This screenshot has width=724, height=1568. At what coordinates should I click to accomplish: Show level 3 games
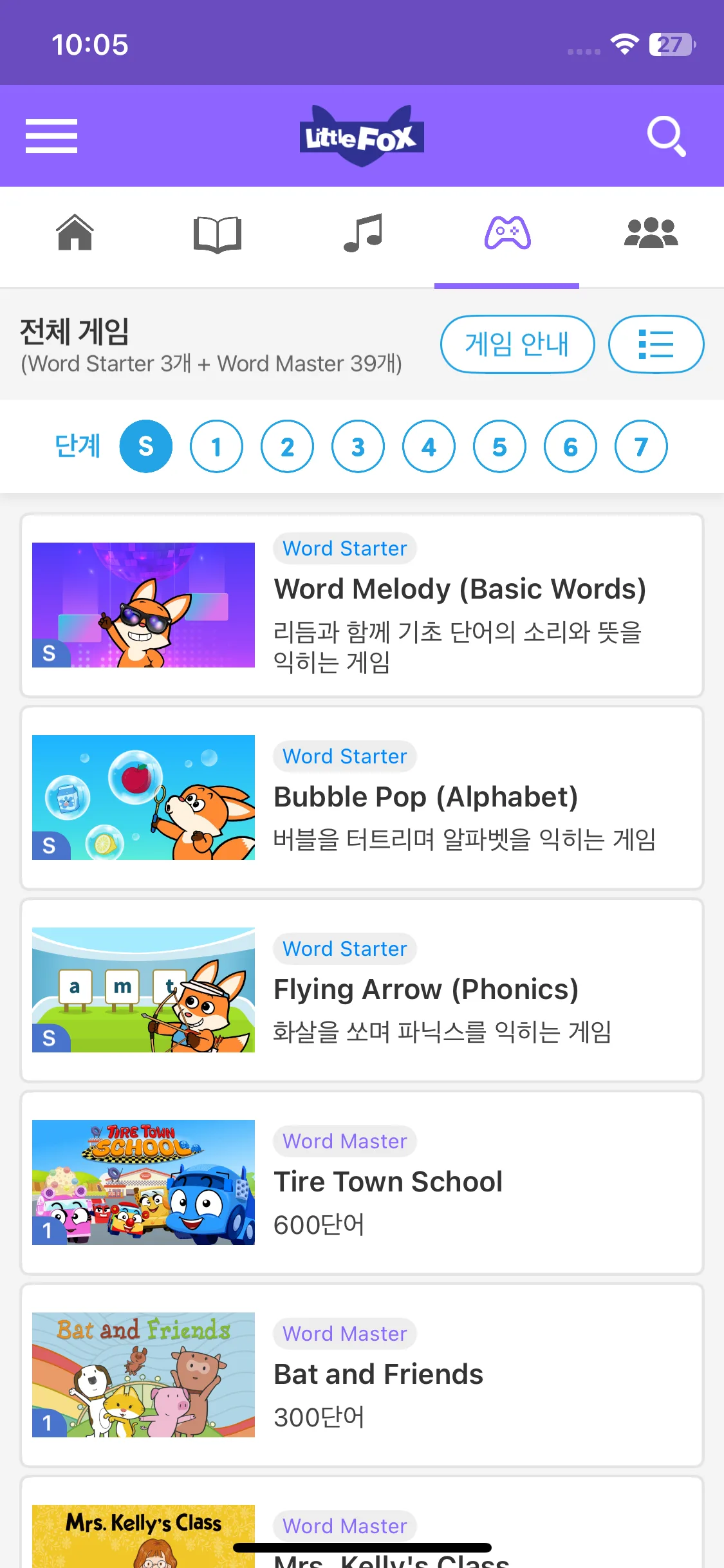click(x=358, y=446)
